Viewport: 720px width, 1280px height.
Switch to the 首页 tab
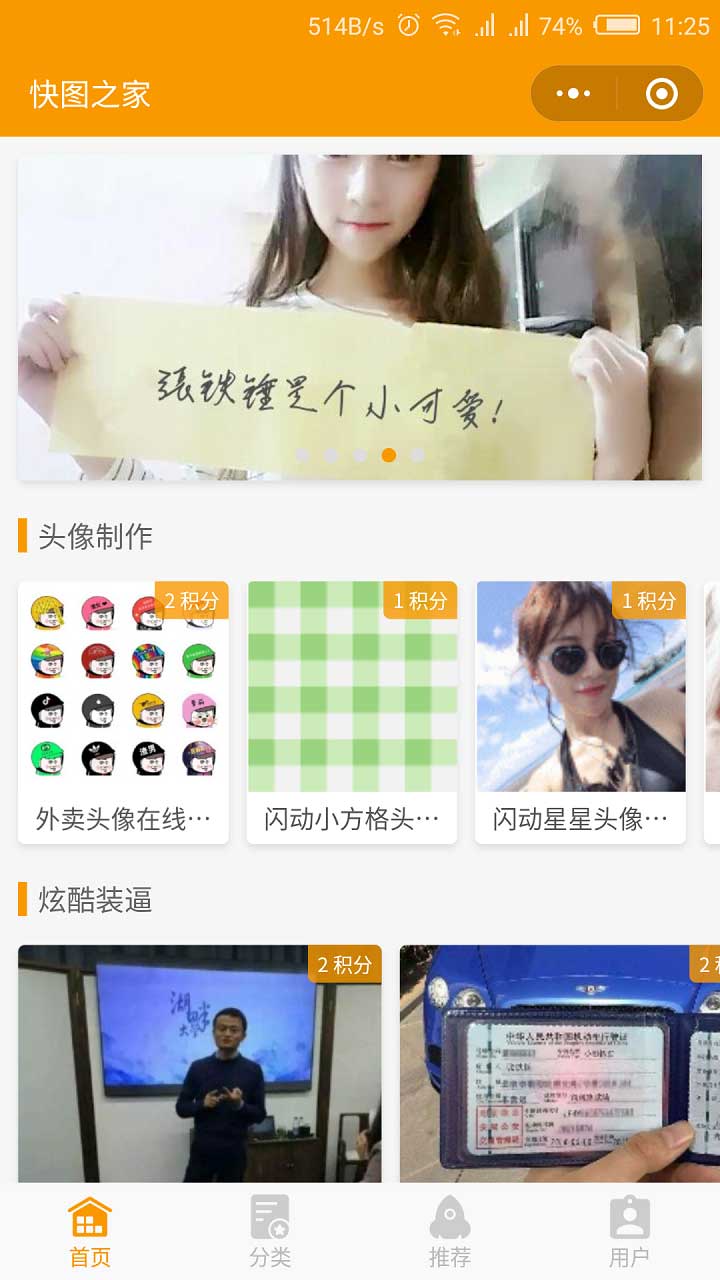pos(90,1232)
